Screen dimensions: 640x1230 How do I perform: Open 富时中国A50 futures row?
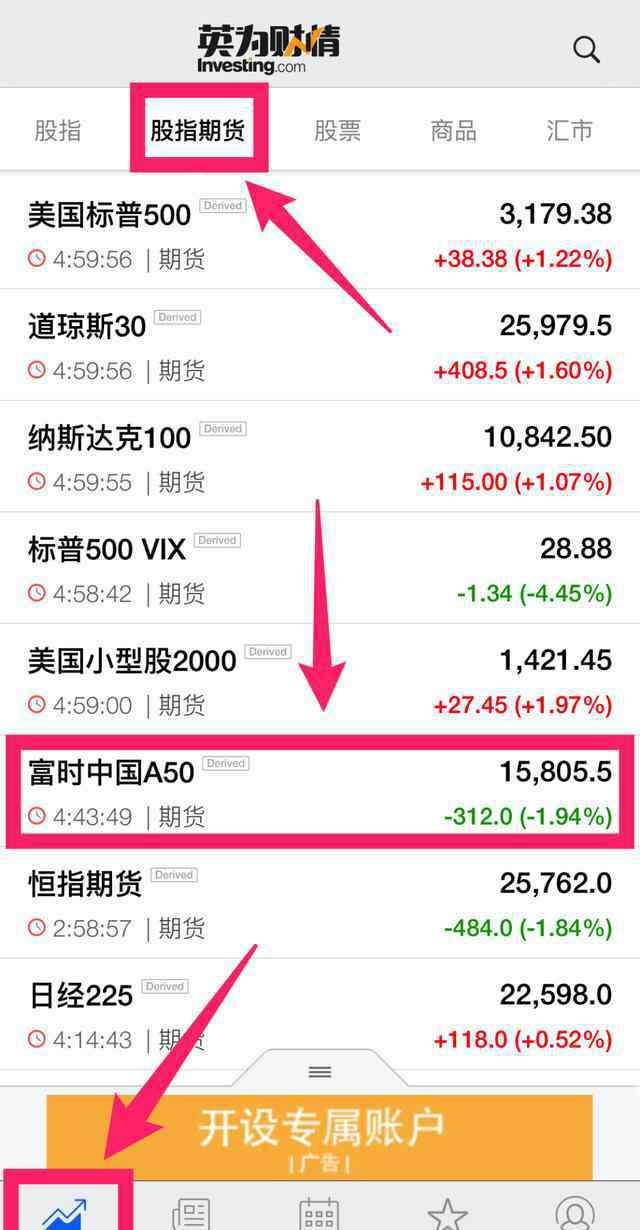(320, 792)
